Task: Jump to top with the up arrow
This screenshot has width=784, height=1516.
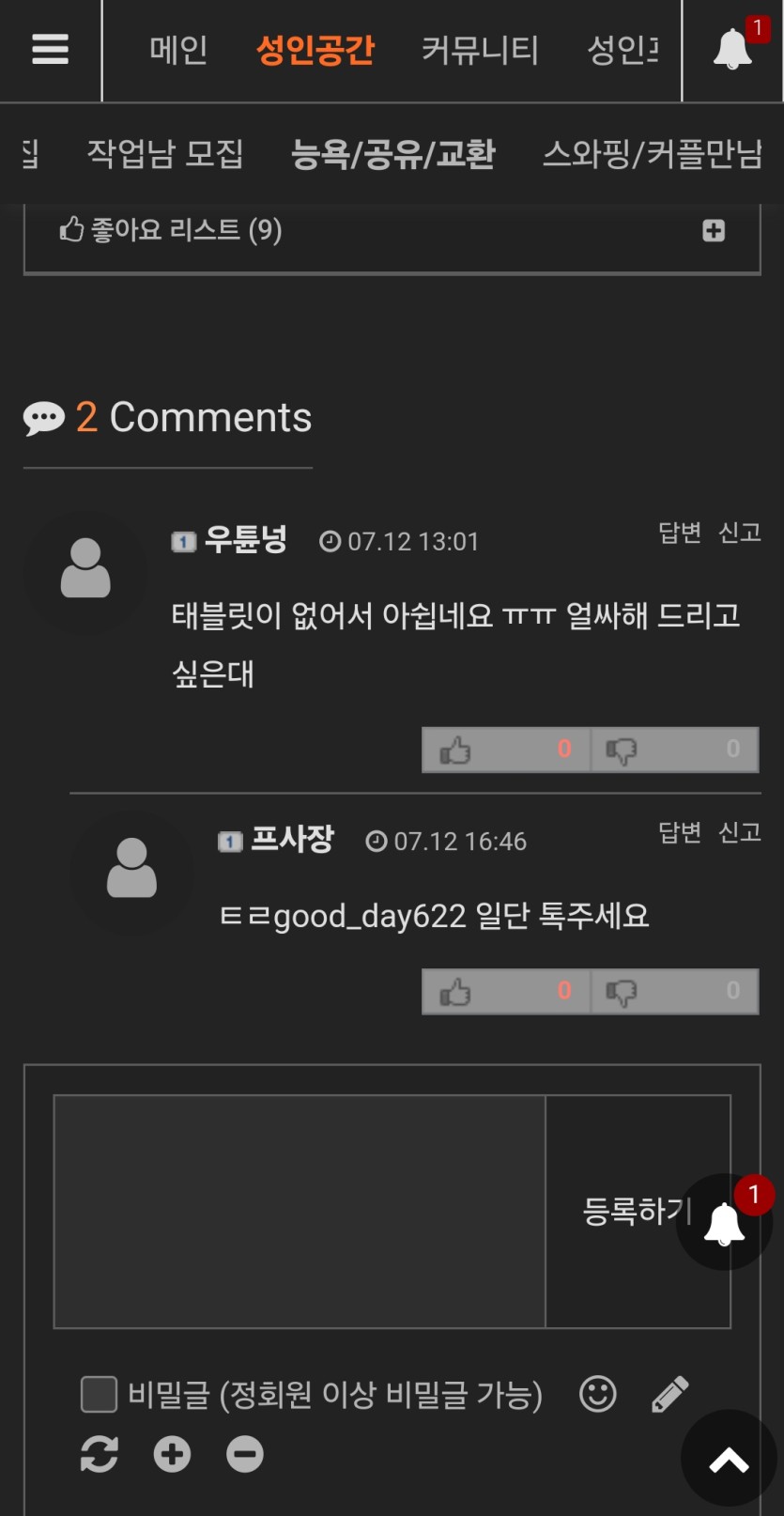Action: pos(729,1459)
